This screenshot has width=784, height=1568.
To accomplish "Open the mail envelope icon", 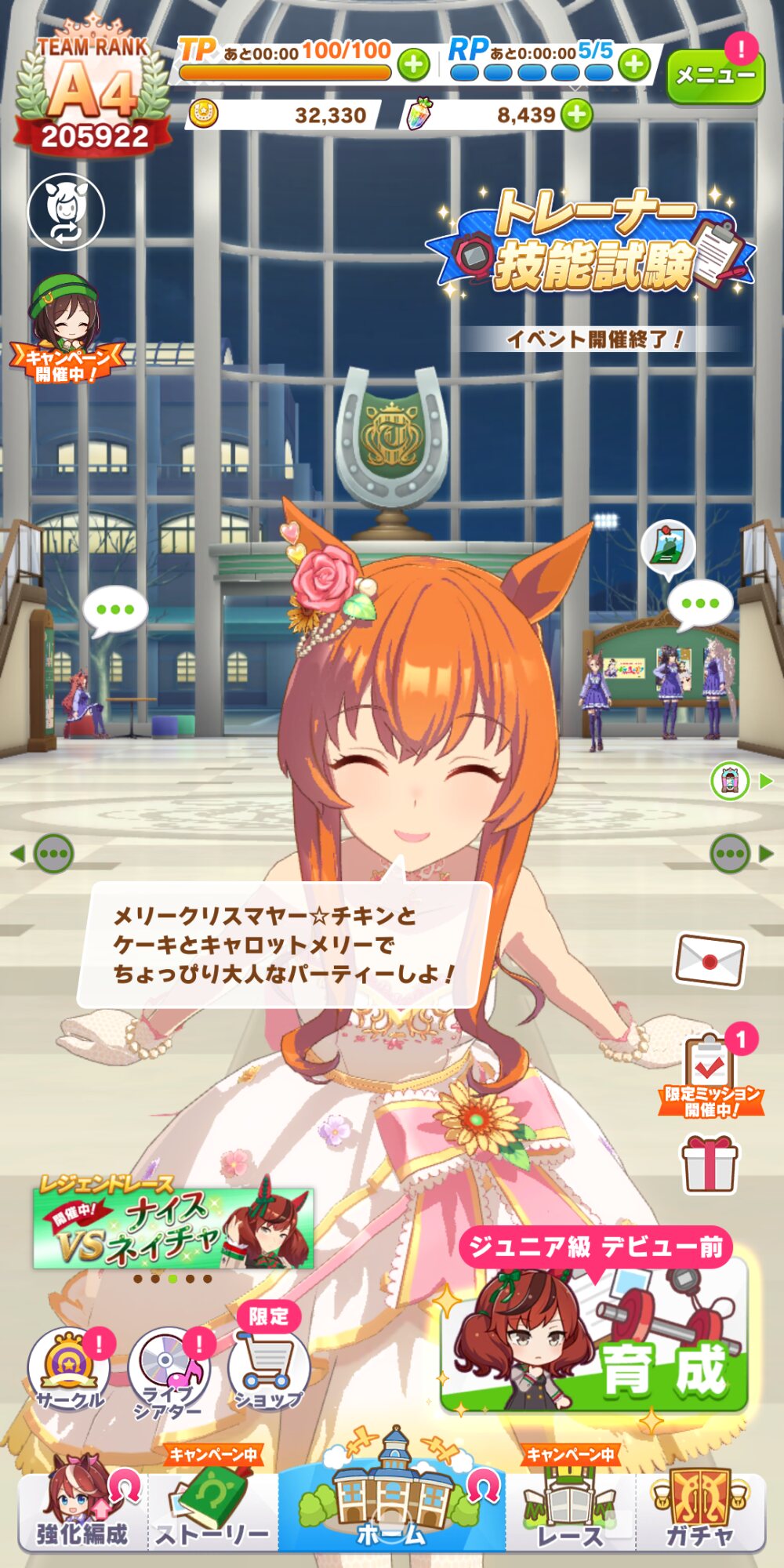I will pyautogui.click(x=710, y=960).
